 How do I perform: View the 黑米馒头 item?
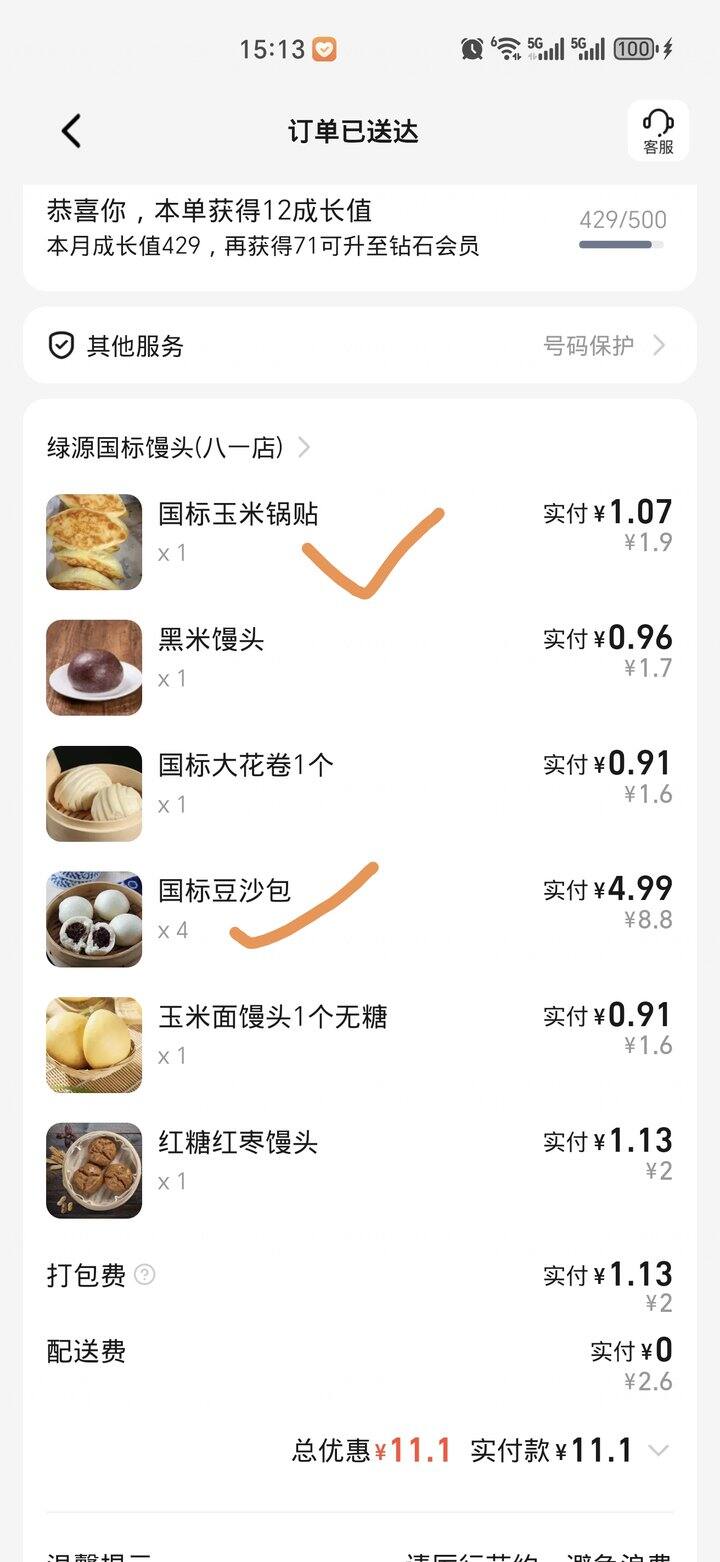click(211, 640)
